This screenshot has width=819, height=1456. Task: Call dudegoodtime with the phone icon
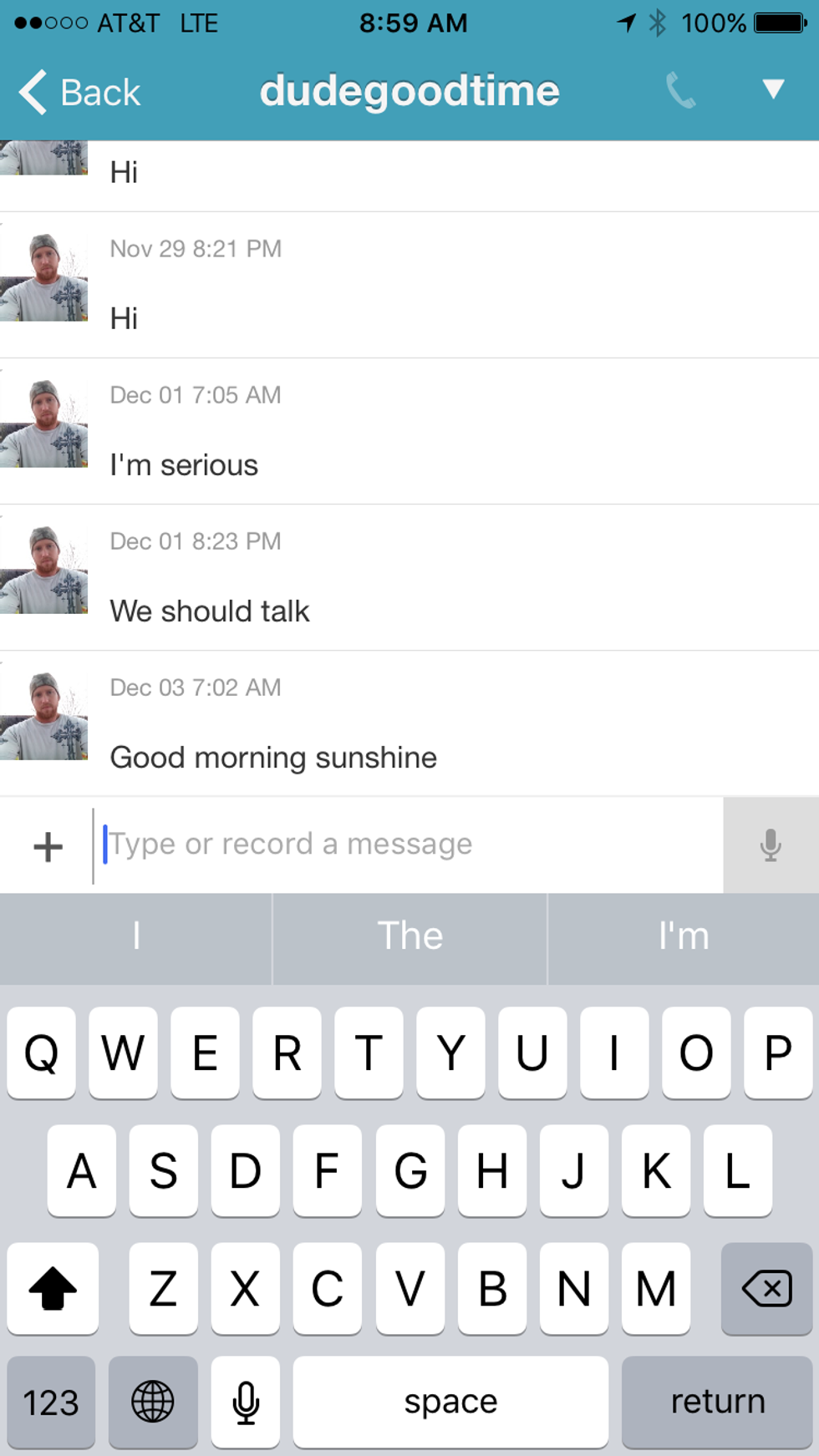[x=680, y=90]
